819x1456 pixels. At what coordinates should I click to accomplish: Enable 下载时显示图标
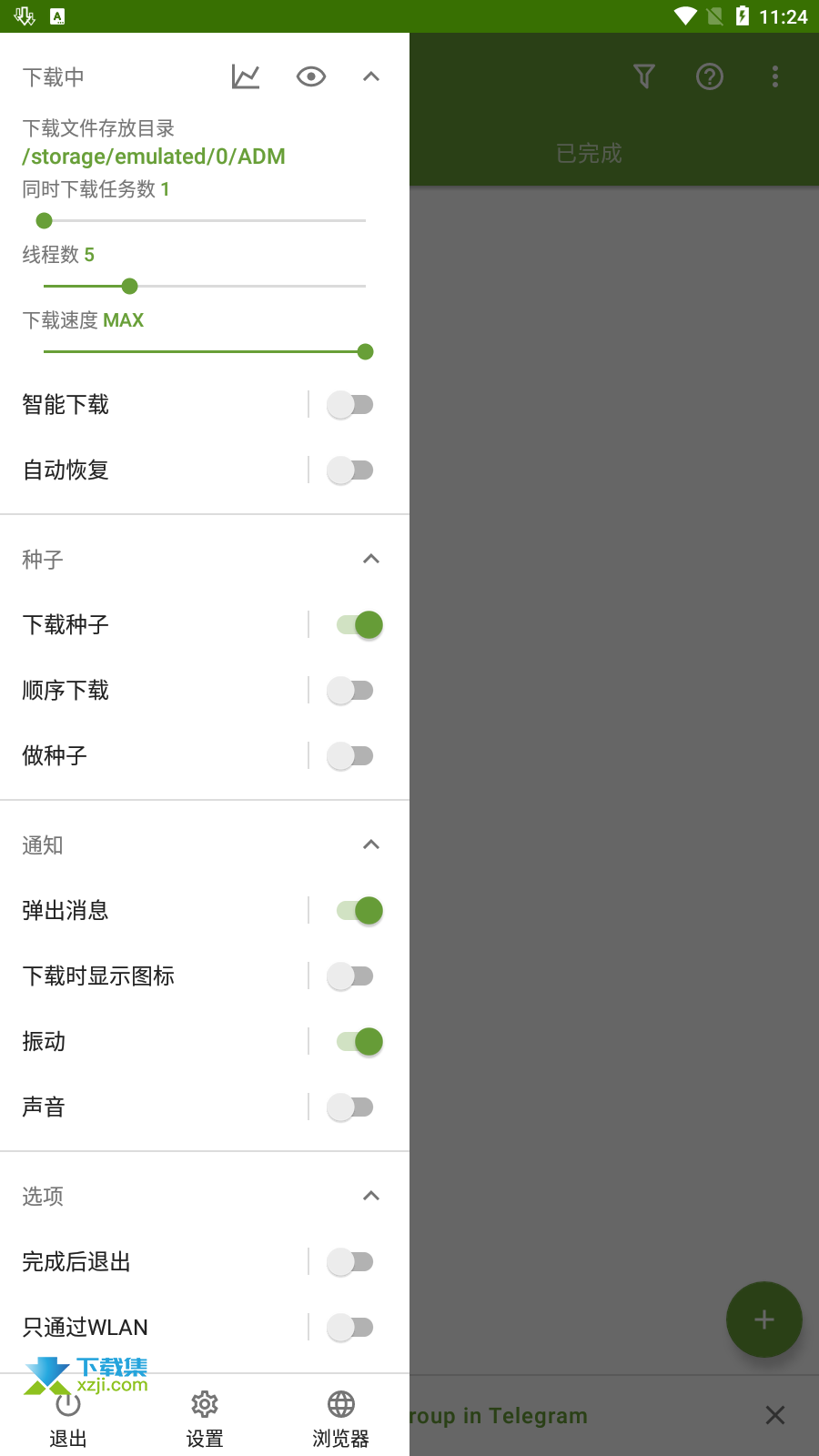[x=351, y=976]
